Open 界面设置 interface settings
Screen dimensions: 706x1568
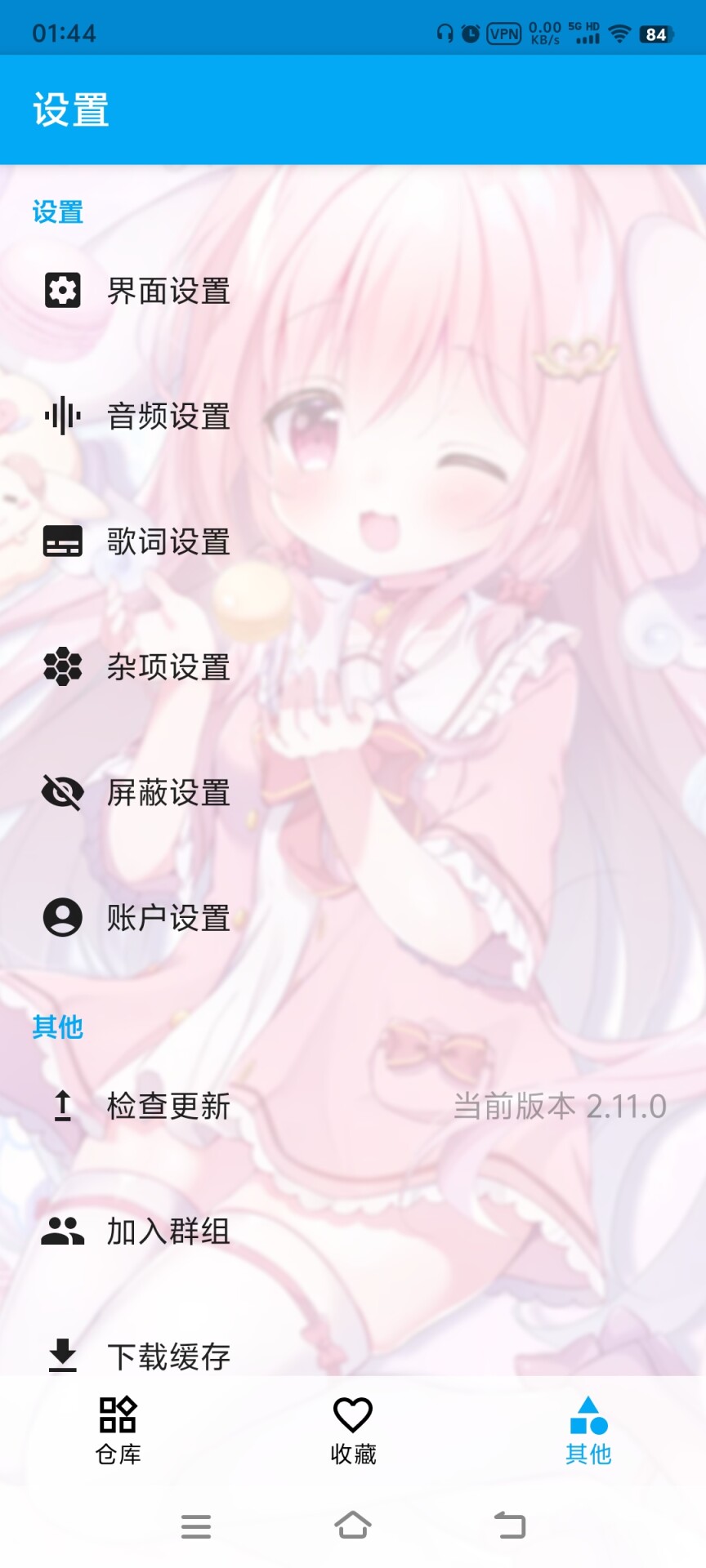pyautogui.click(x=353, y=291)
